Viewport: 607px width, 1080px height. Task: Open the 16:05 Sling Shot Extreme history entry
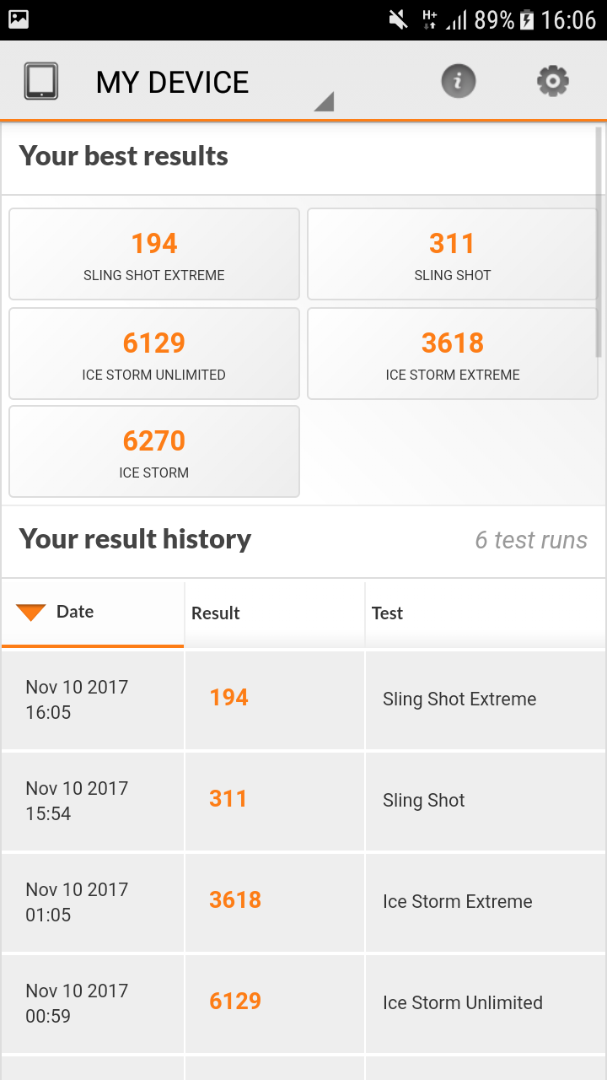[x=303, y=700]
